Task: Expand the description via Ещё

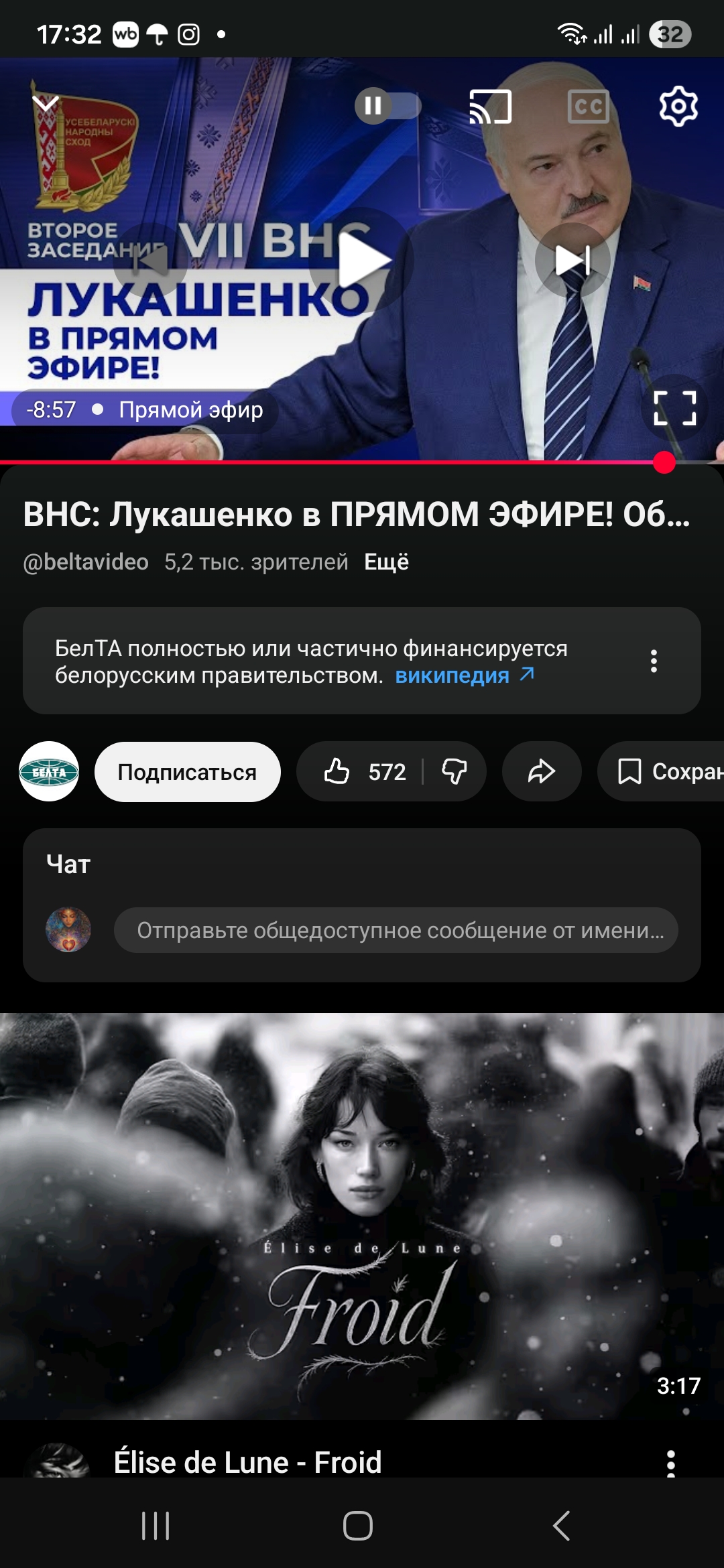Action: (x=386, y=562)
